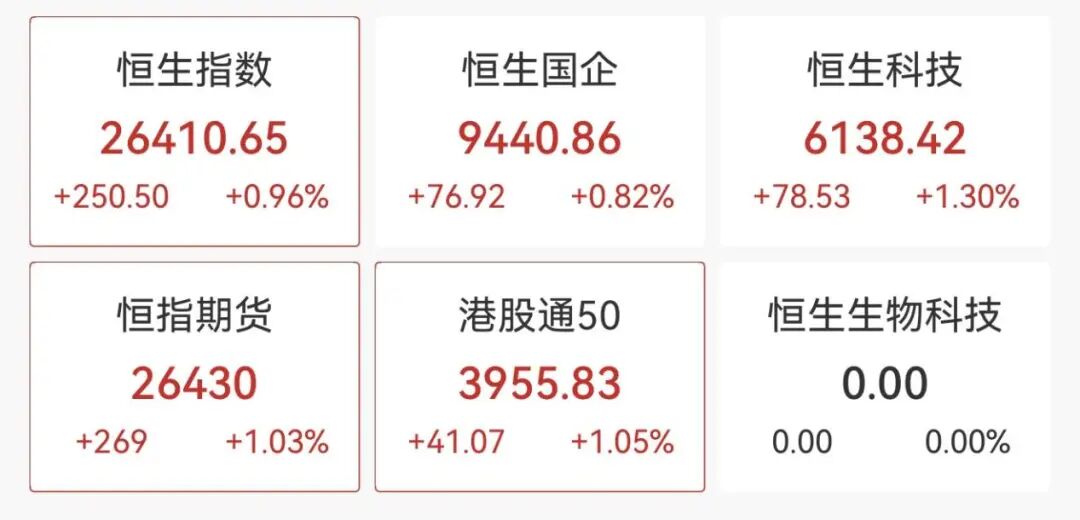Open the 恒生生物科技 index card
This screenshot has height=520, width=1080.
[885, 378]
